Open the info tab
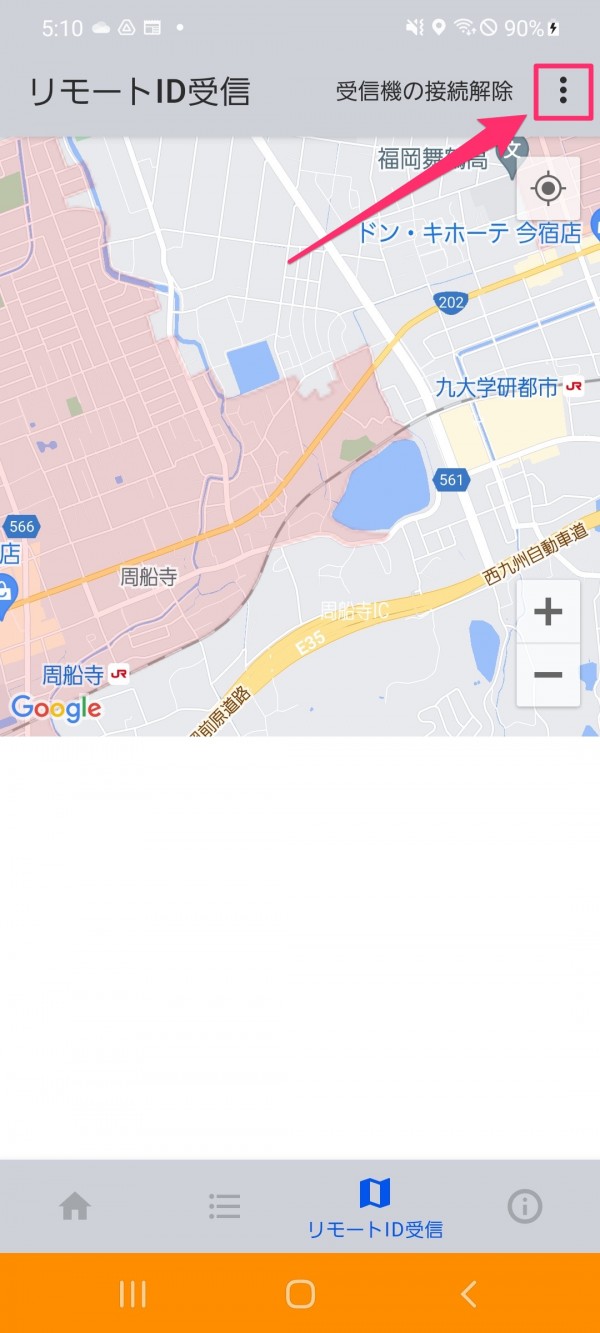This screenshot has height=1333, width=600. coord(525,1206)
